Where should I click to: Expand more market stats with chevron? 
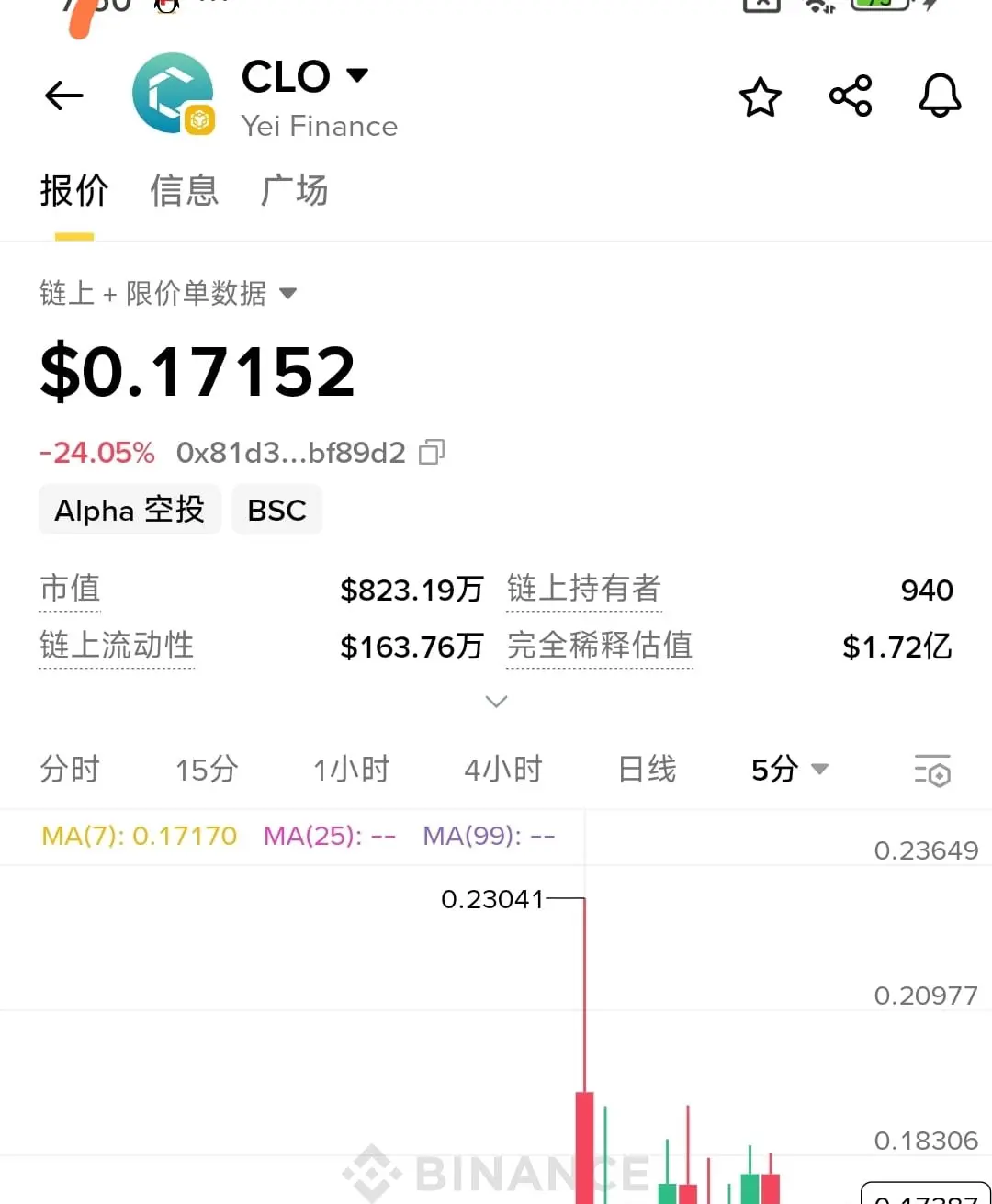(x=496, y=702)
